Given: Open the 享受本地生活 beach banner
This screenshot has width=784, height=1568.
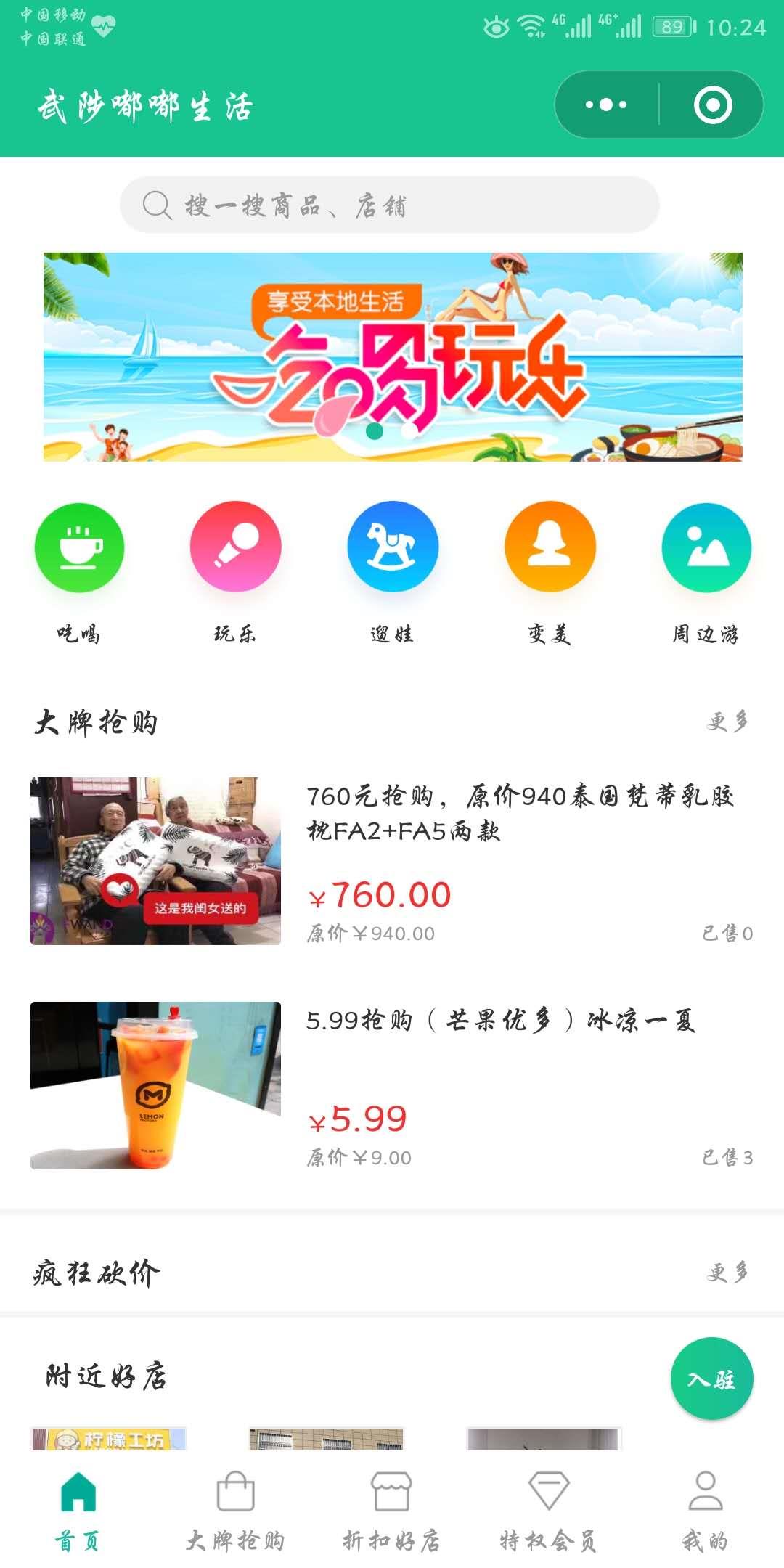Looking at the screenshot, I should click(x=393, y=356).
